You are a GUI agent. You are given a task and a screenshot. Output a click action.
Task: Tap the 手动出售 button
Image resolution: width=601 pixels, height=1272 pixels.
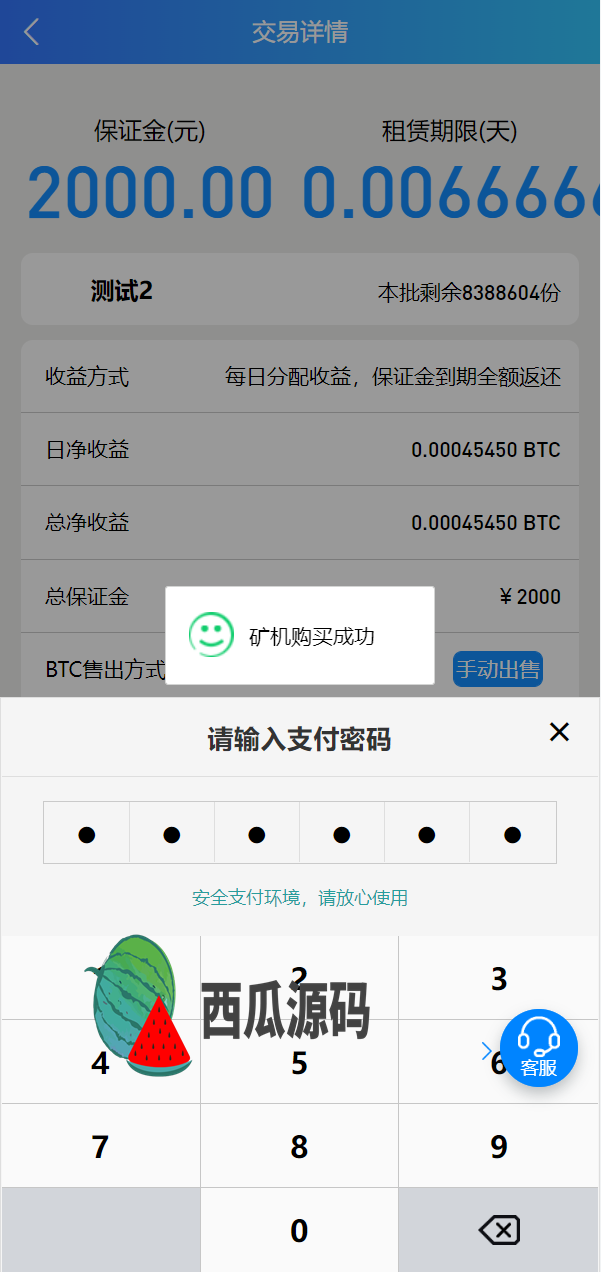coord(498,669)
